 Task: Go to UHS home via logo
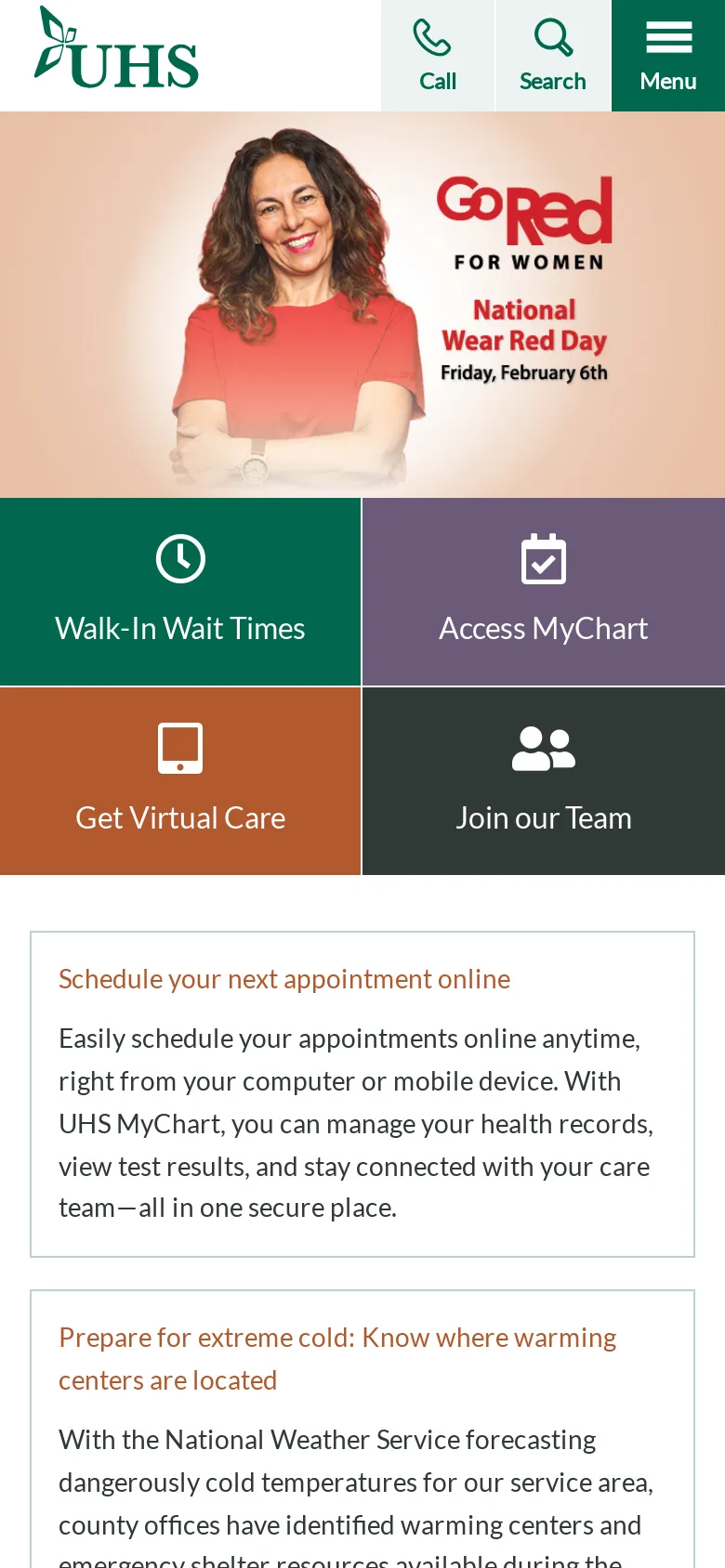pyautogui.click(x=116, y=51)
